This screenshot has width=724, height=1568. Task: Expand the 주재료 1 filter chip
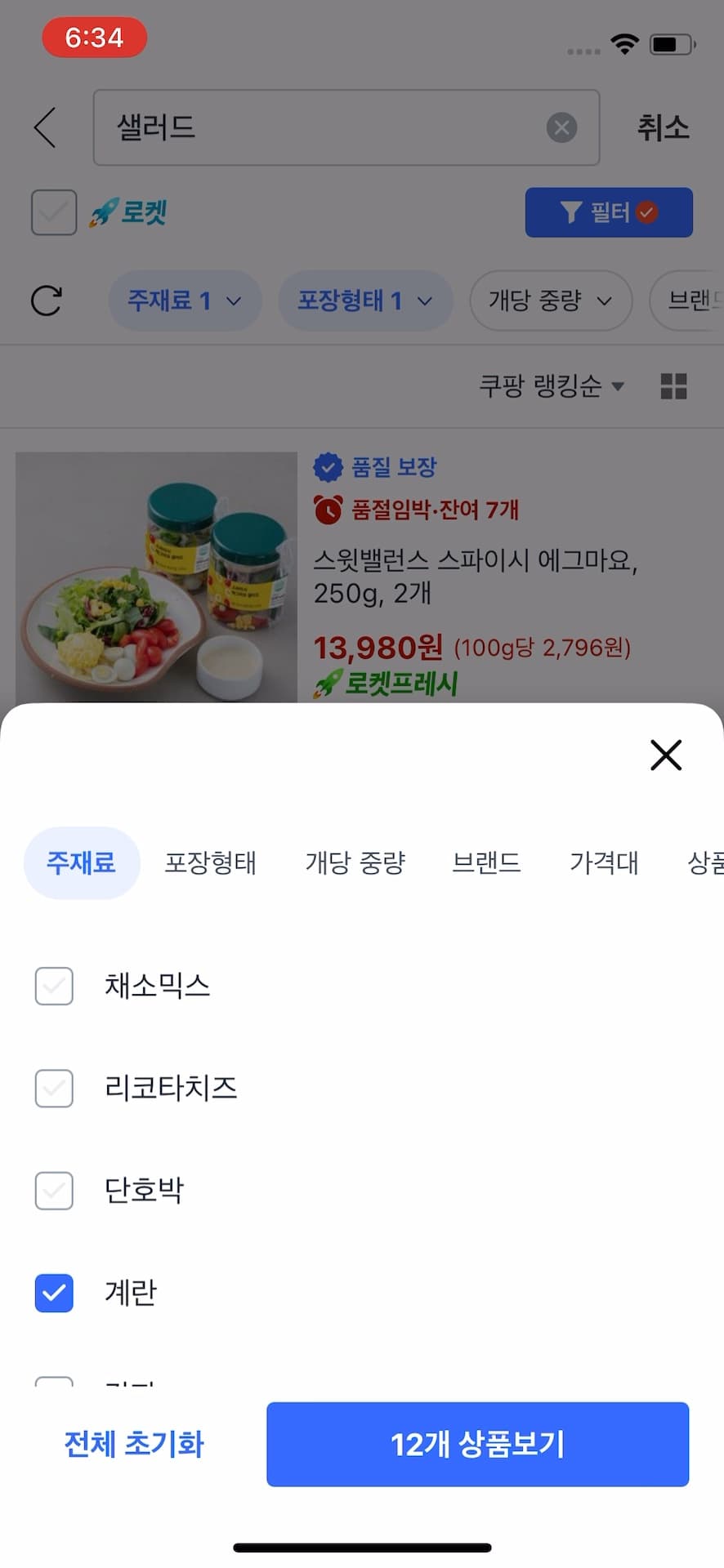(x=185, y=301)
